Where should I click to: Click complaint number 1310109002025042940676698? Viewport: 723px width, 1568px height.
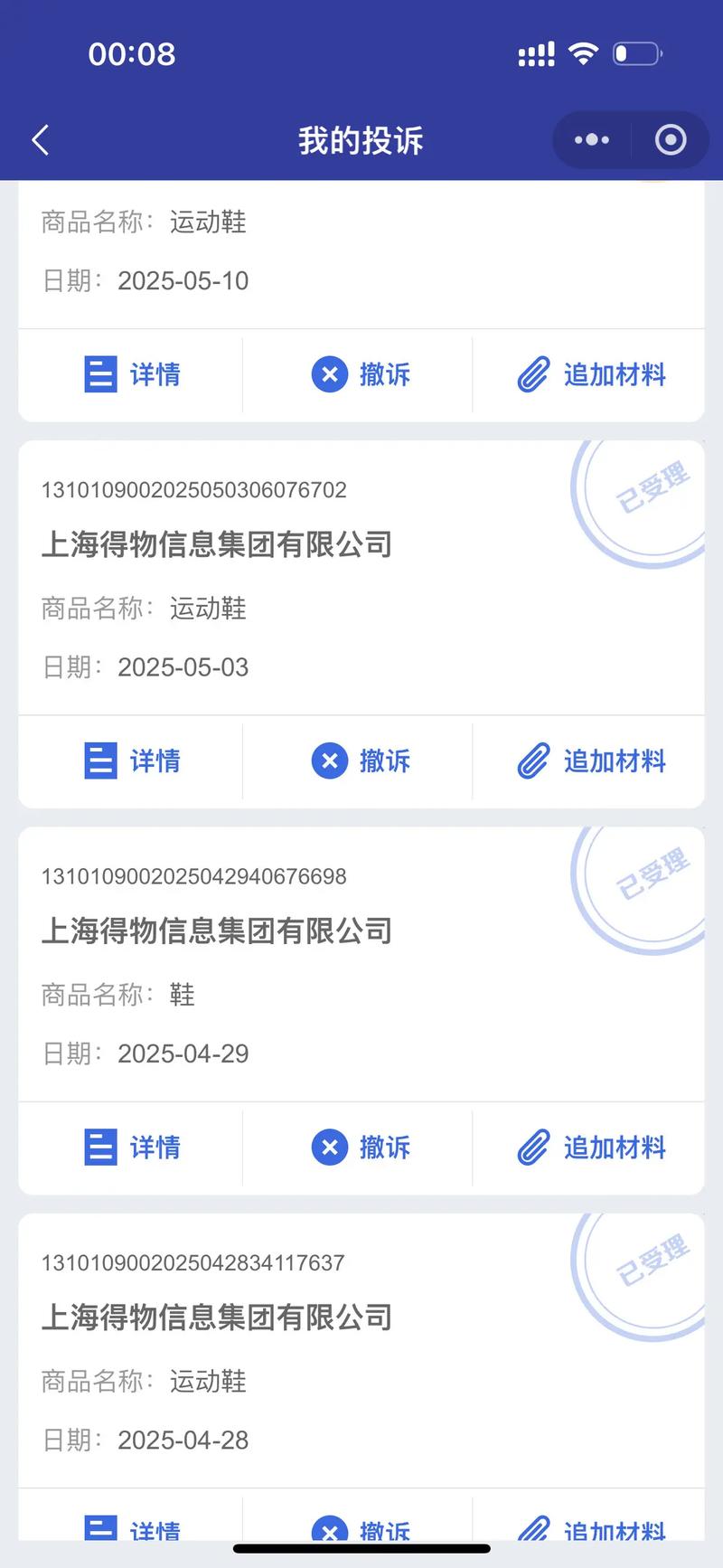coord(195,875)
